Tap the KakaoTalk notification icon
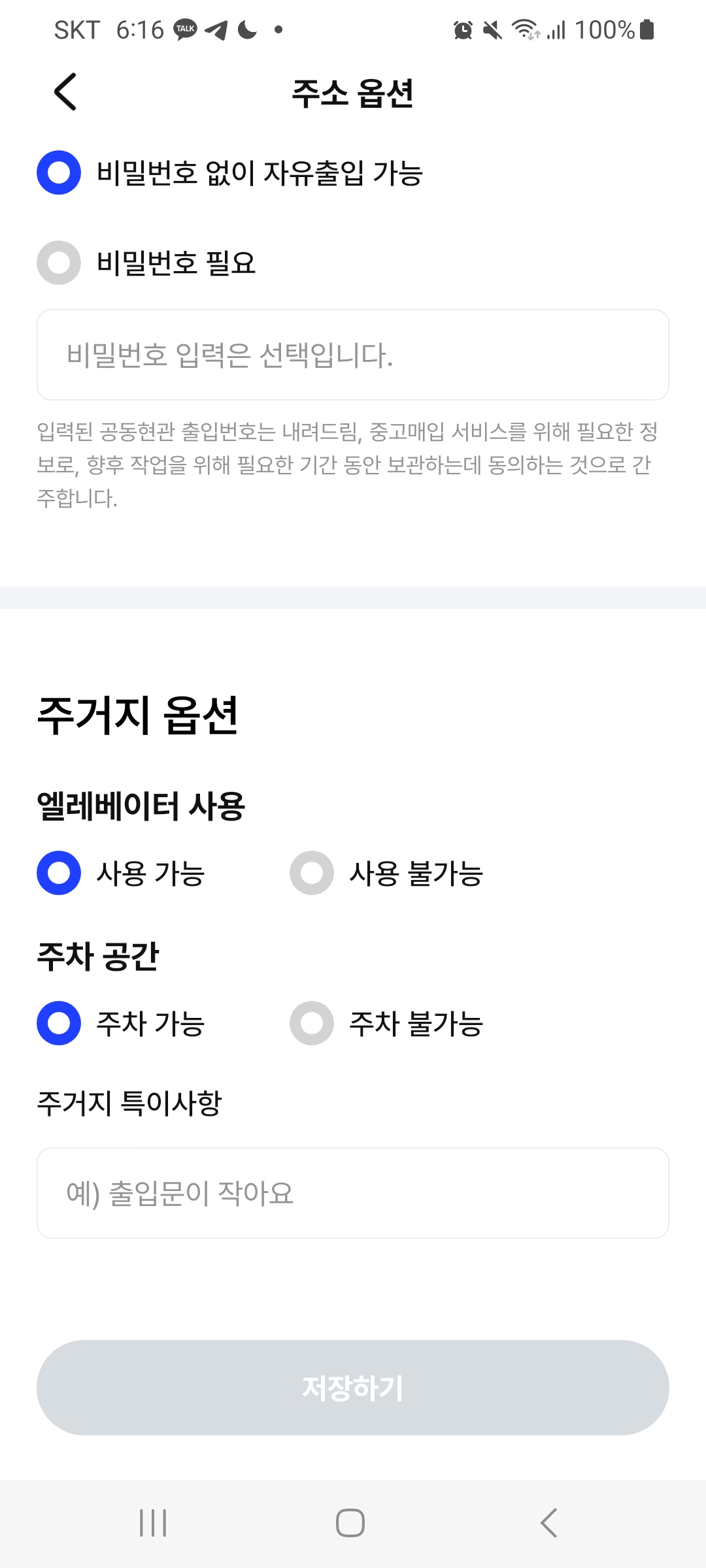706x1568 pixels. [x=184, y=29]
